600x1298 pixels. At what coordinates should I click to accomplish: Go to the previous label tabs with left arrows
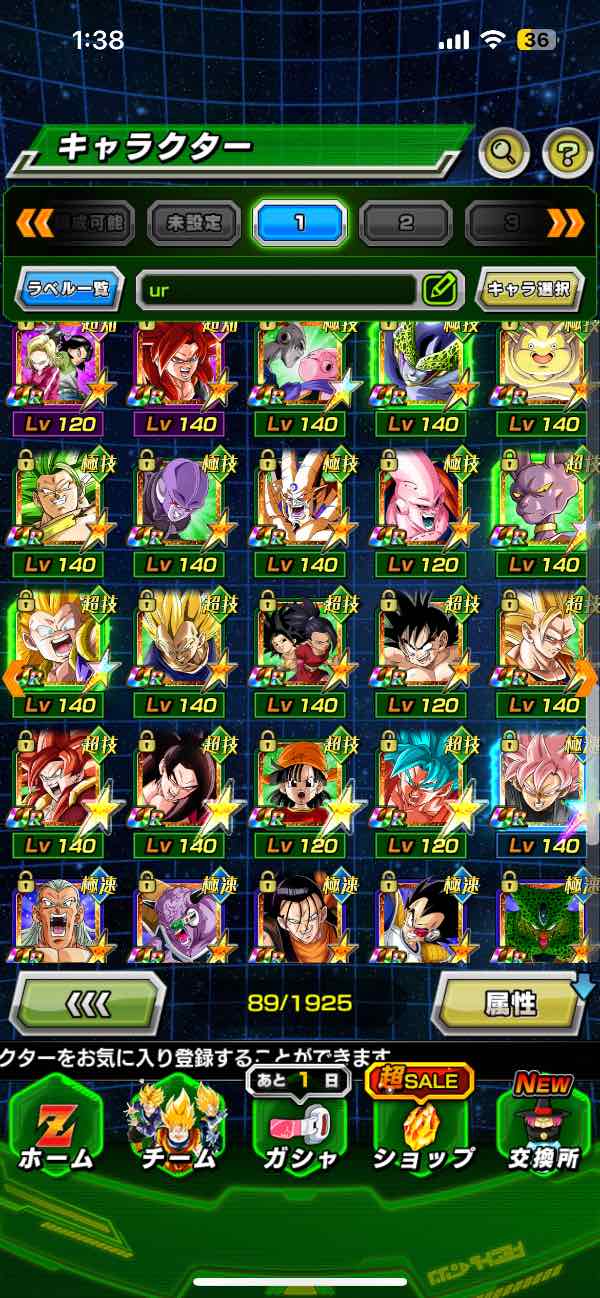[x=35, y=222]
